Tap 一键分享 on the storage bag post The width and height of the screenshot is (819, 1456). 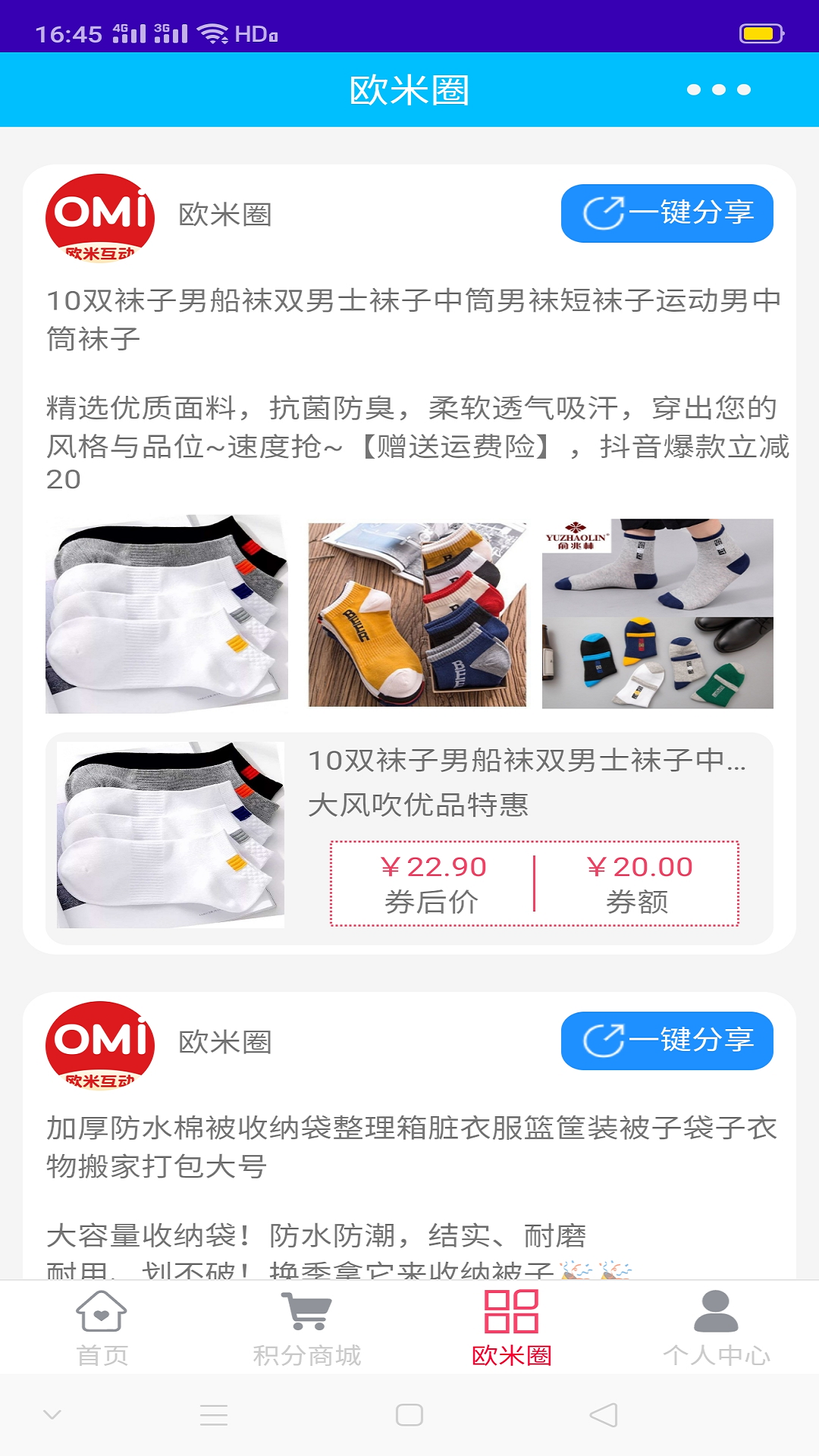(667, 1040)
